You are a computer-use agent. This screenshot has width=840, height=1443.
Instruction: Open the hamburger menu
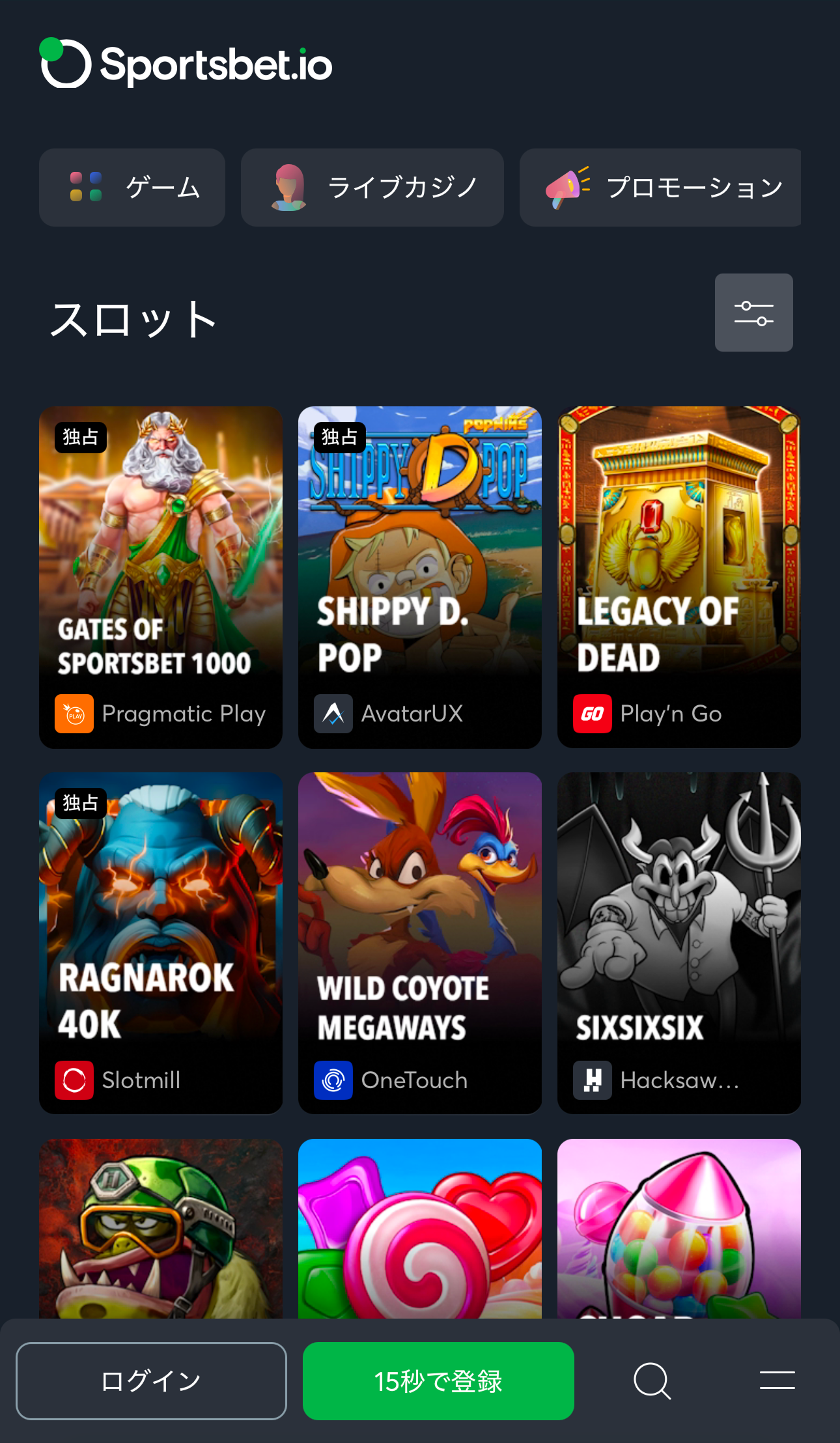tap(777, 1380)
